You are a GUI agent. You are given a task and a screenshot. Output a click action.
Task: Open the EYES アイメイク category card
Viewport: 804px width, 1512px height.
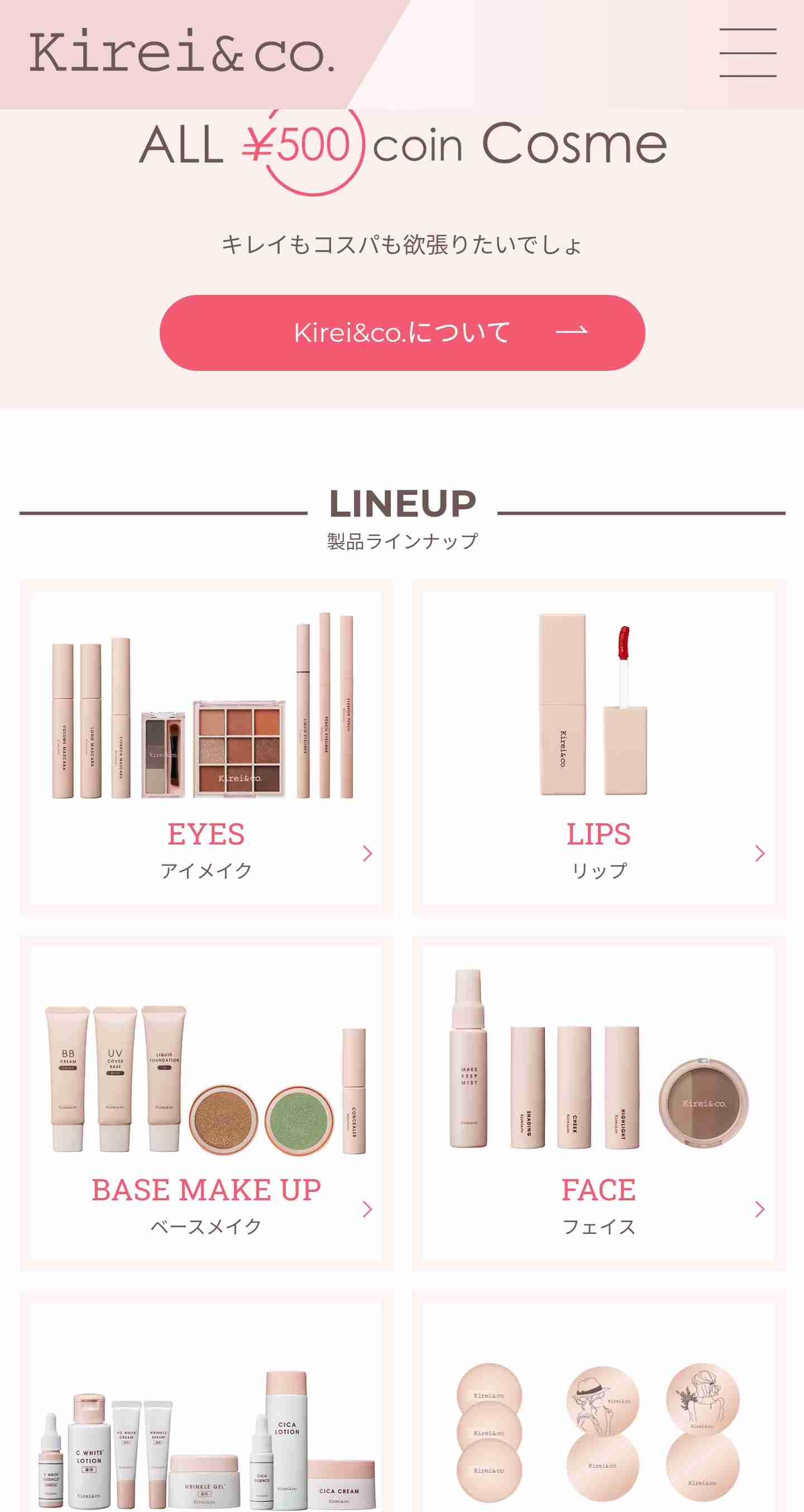click(x=206, y=747)
